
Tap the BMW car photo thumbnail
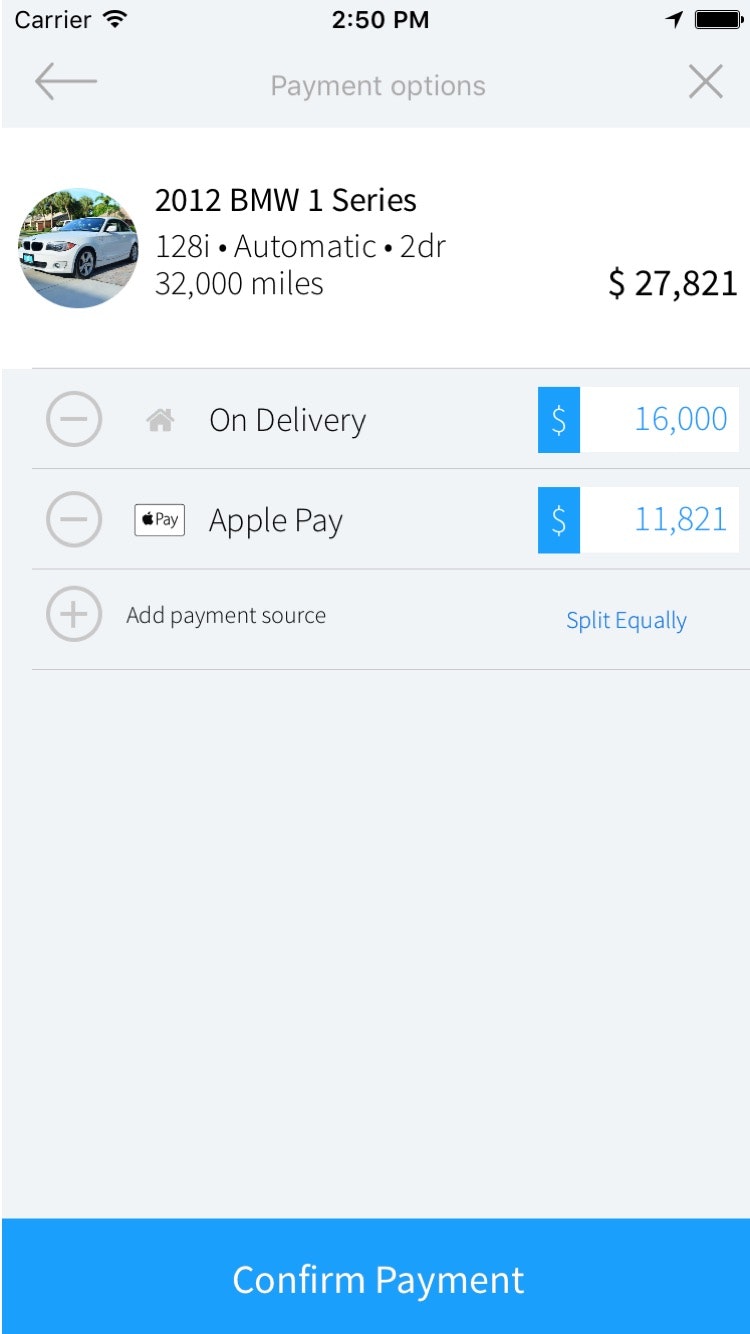pyautogui.click(x=77, y=246)
